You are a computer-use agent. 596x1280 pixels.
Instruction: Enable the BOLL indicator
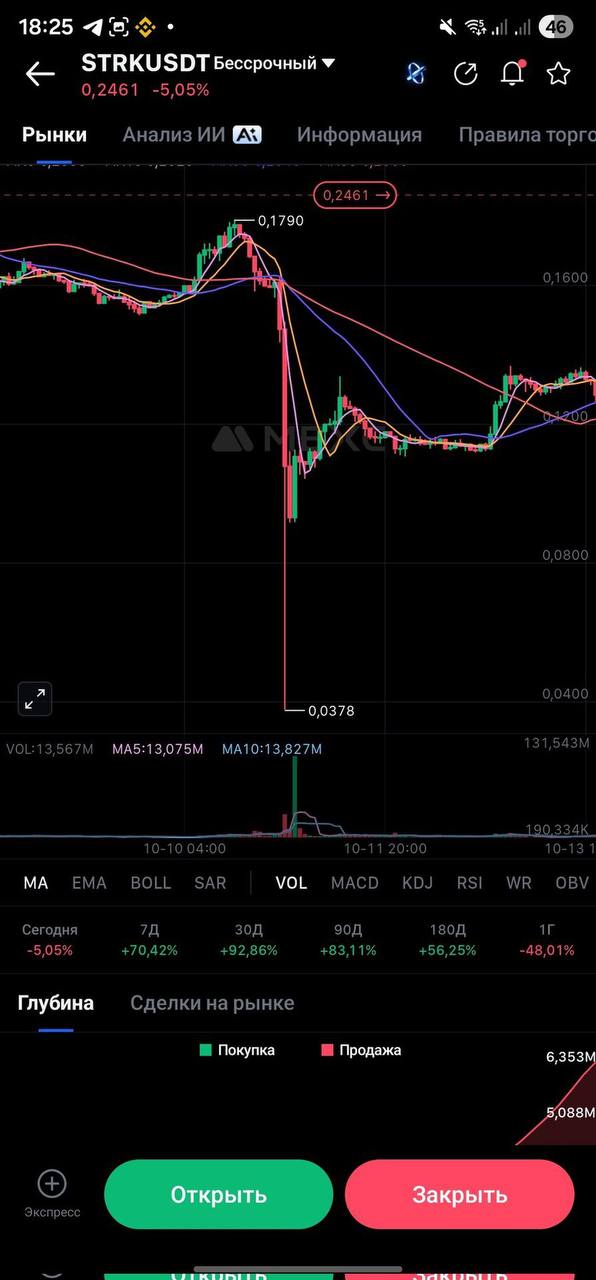(151, 883)
